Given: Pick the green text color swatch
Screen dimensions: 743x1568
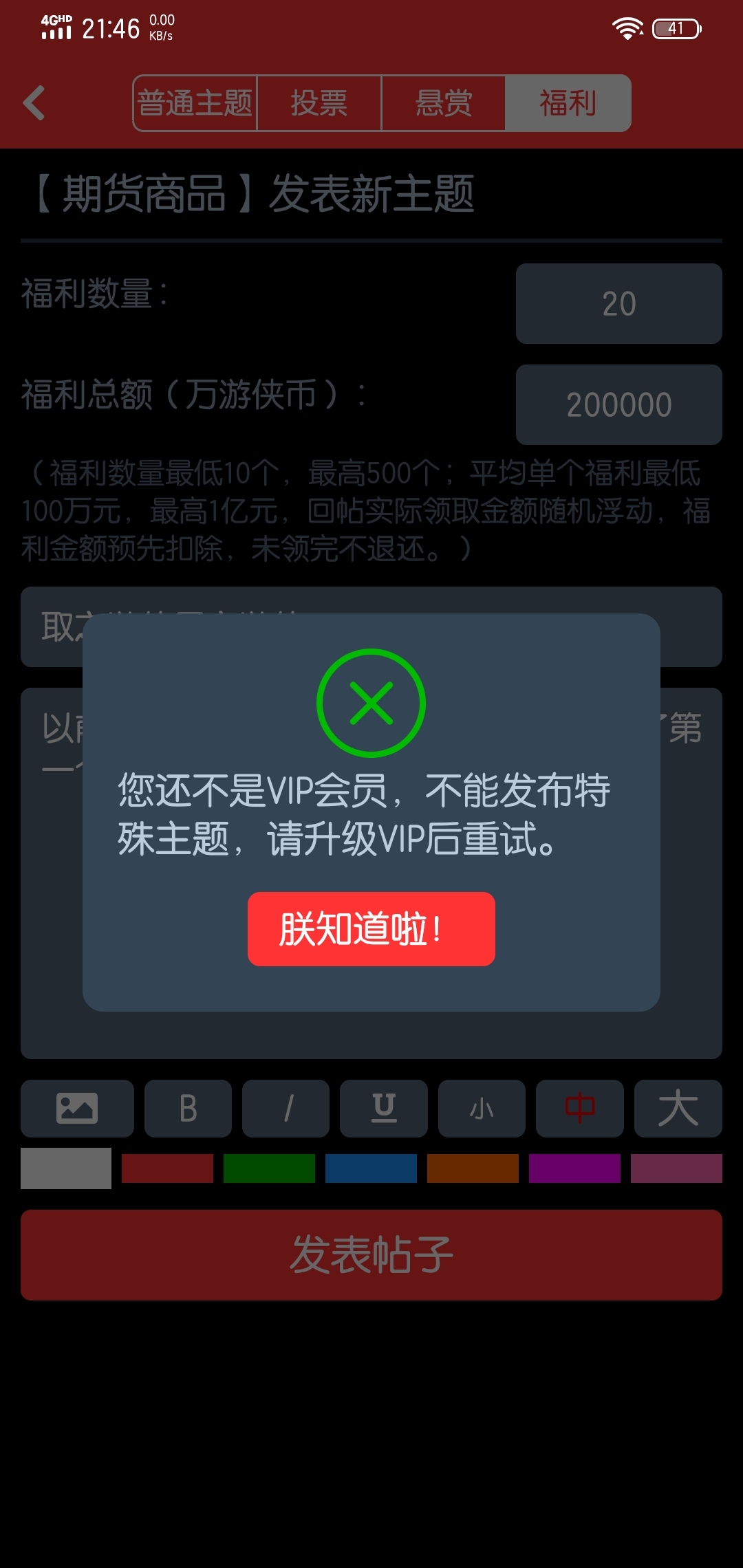Looking at the screenshot, I should click(269, 1168).
